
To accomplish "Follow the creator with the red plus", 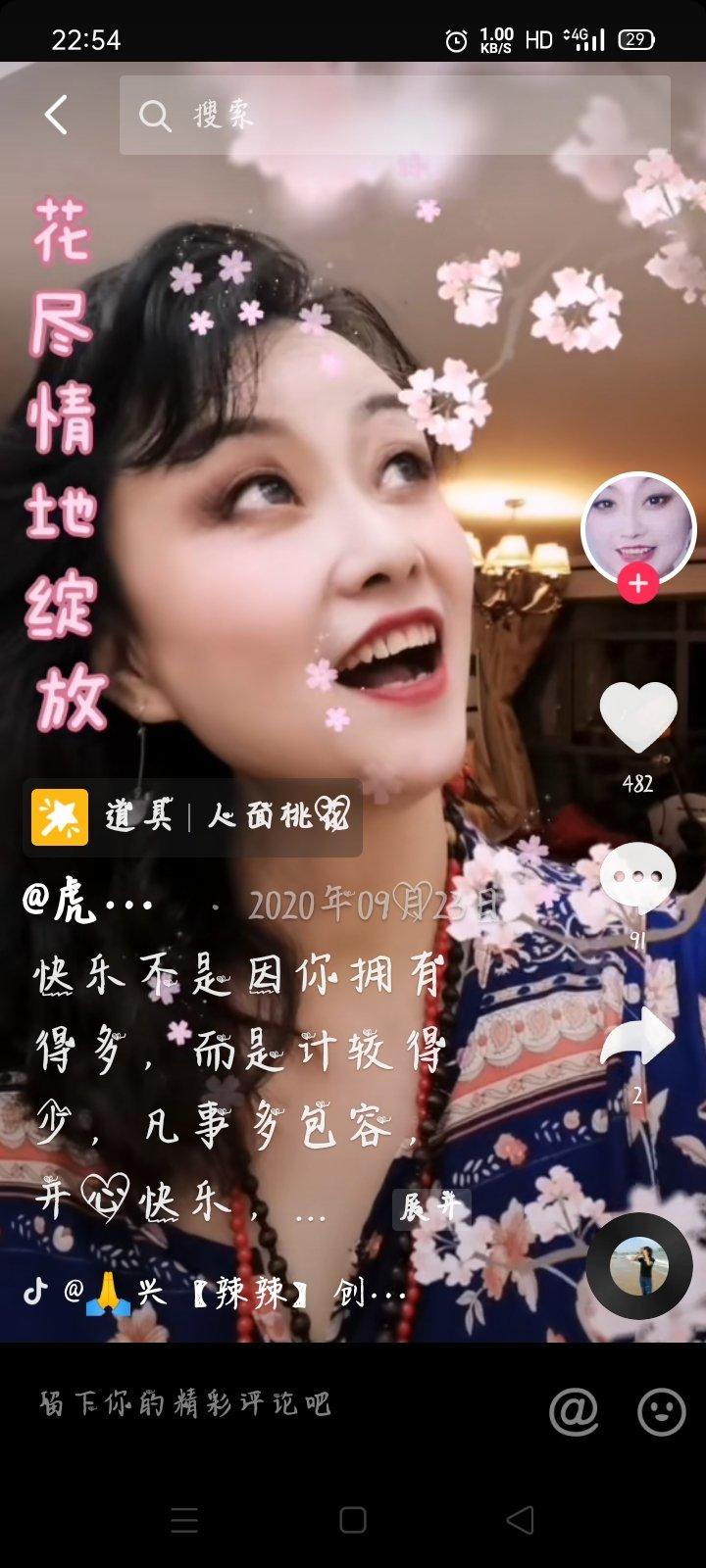I will click(638, 584).
